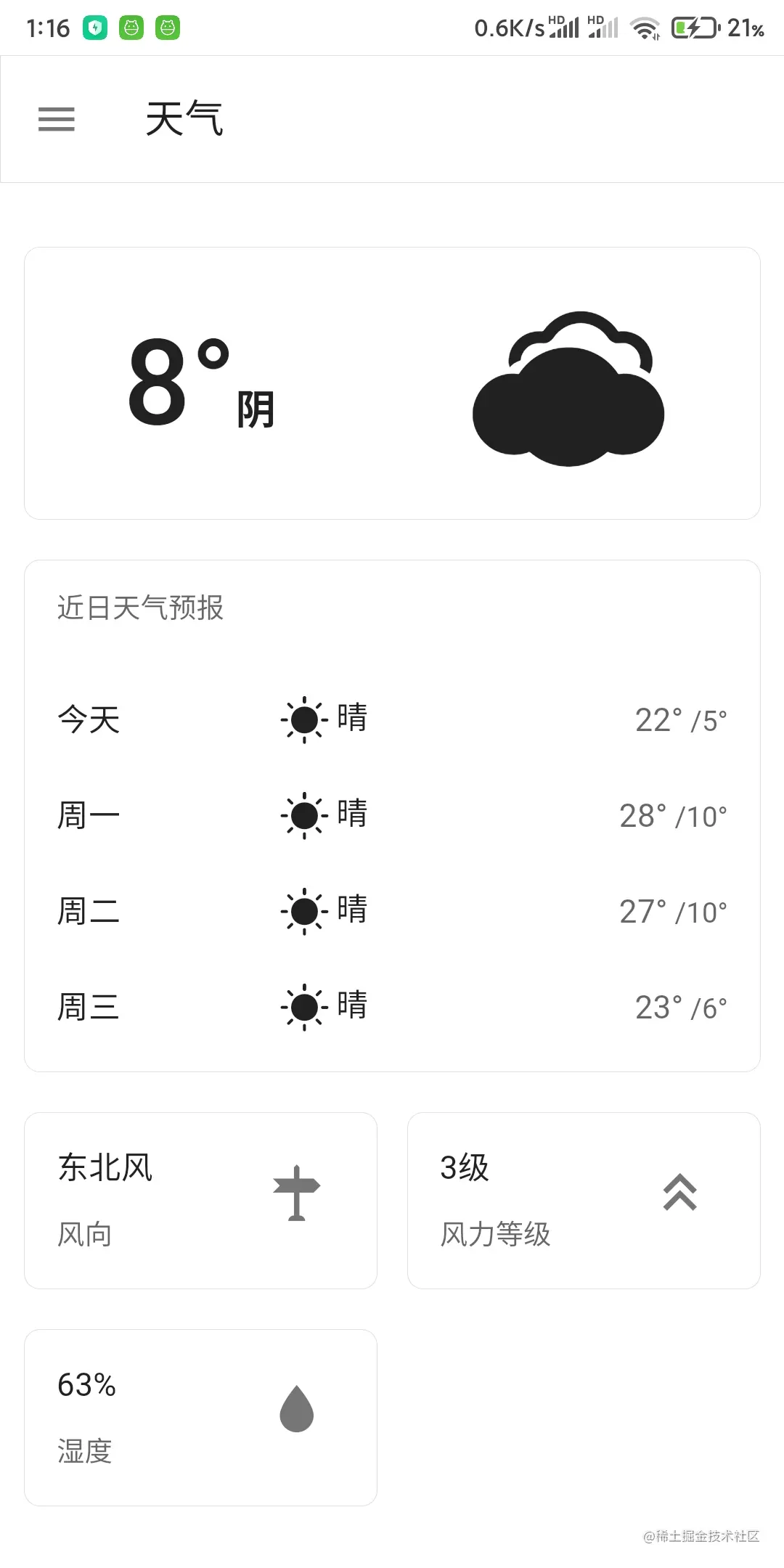Open the drawer menu button
The height and width of the screenshot is (1568, 784).
(x=57, y=119)
